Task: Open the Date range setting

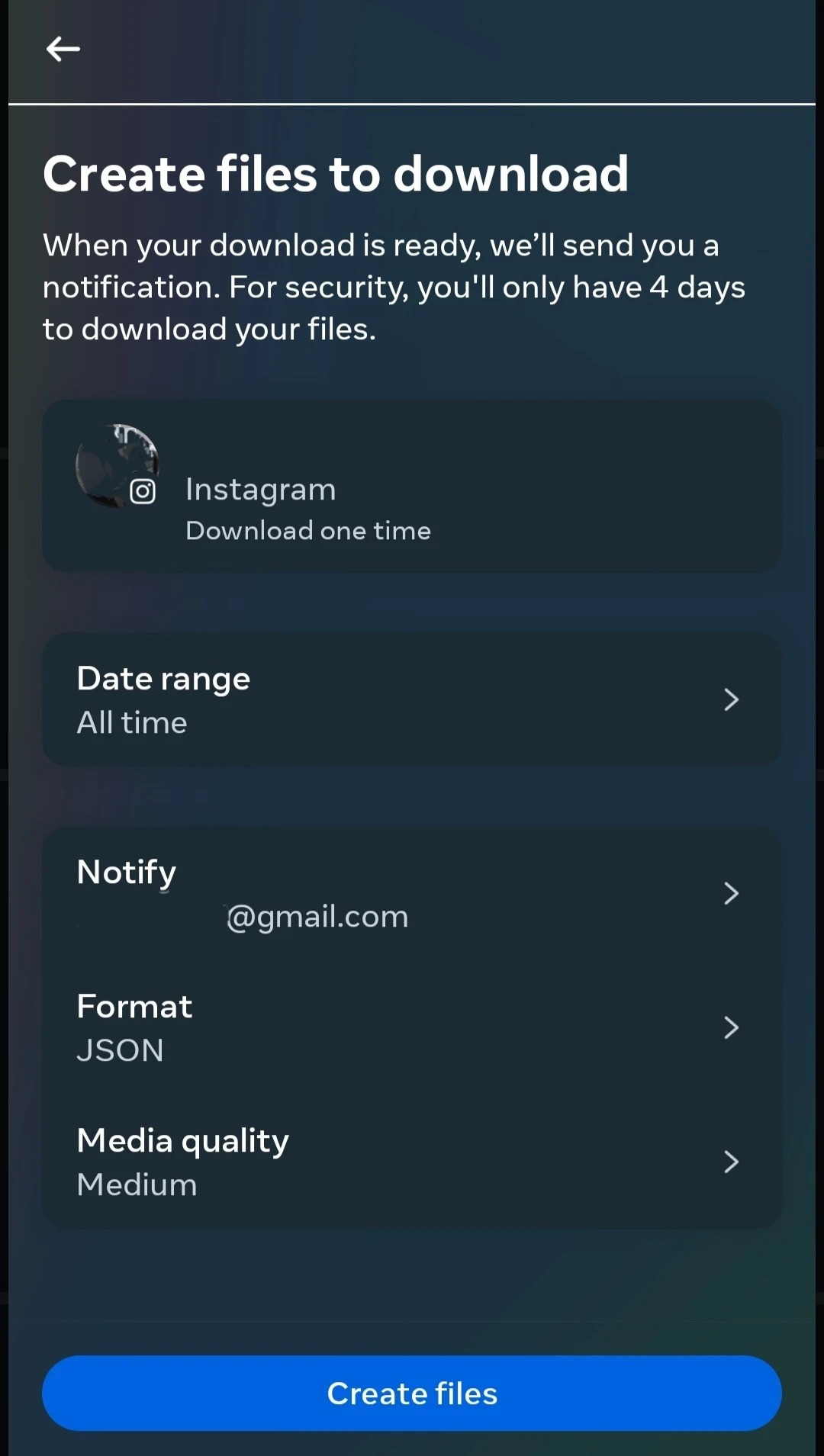Action: [412, 699]
